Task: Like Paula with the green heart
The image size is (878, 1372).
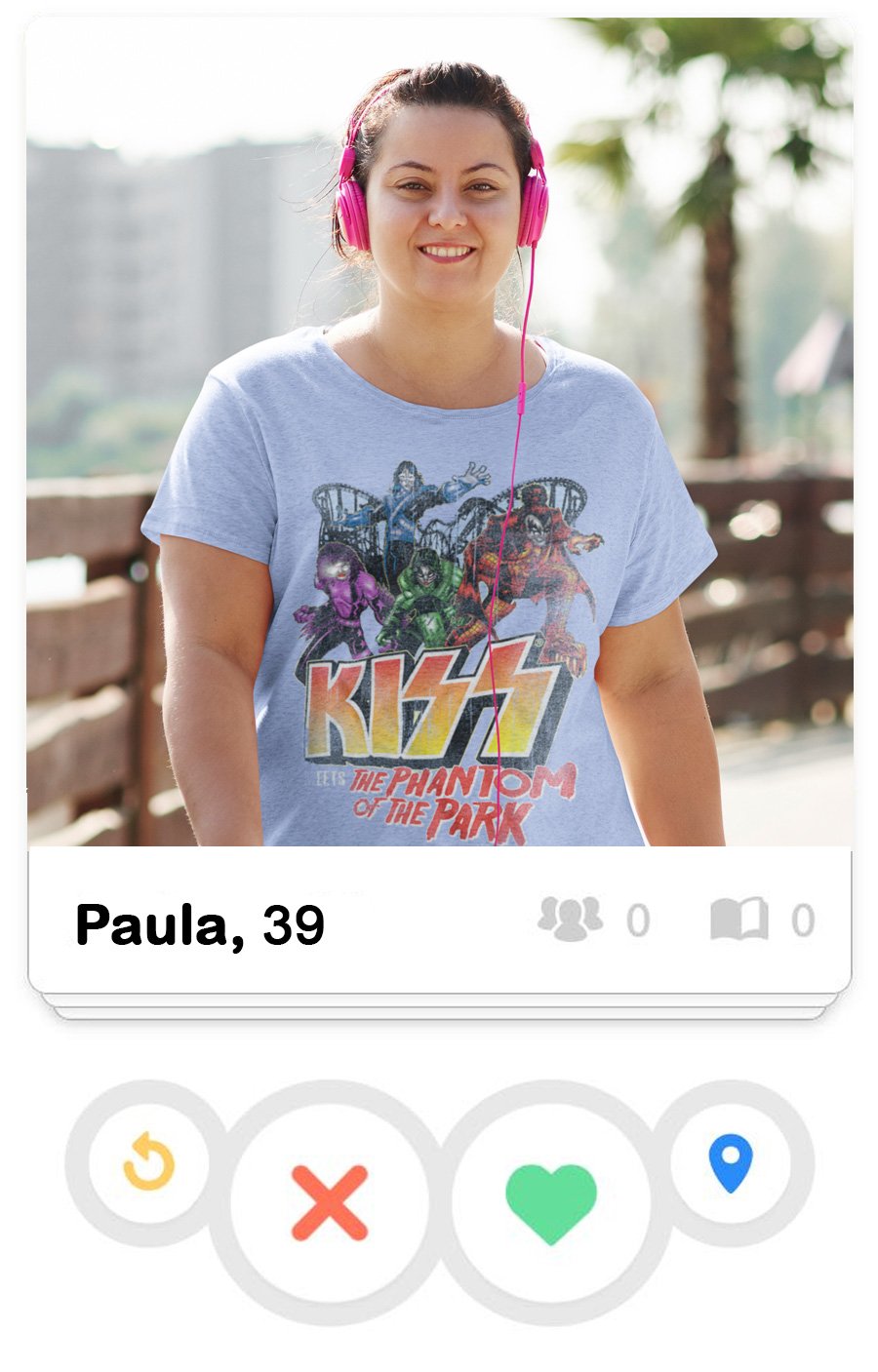Action: click(x=550, y=1202)
